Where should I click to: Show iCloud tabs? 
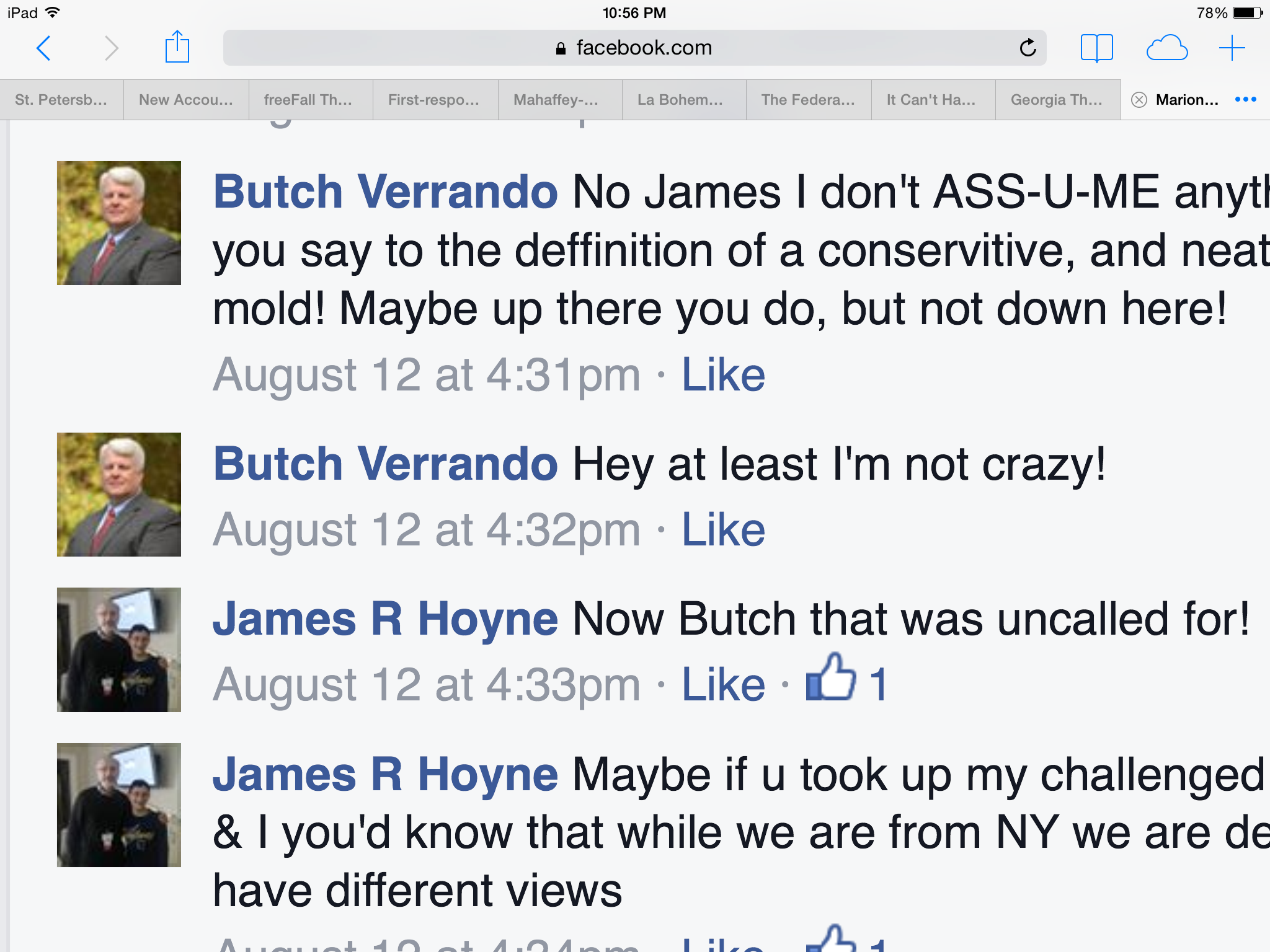1166,48
